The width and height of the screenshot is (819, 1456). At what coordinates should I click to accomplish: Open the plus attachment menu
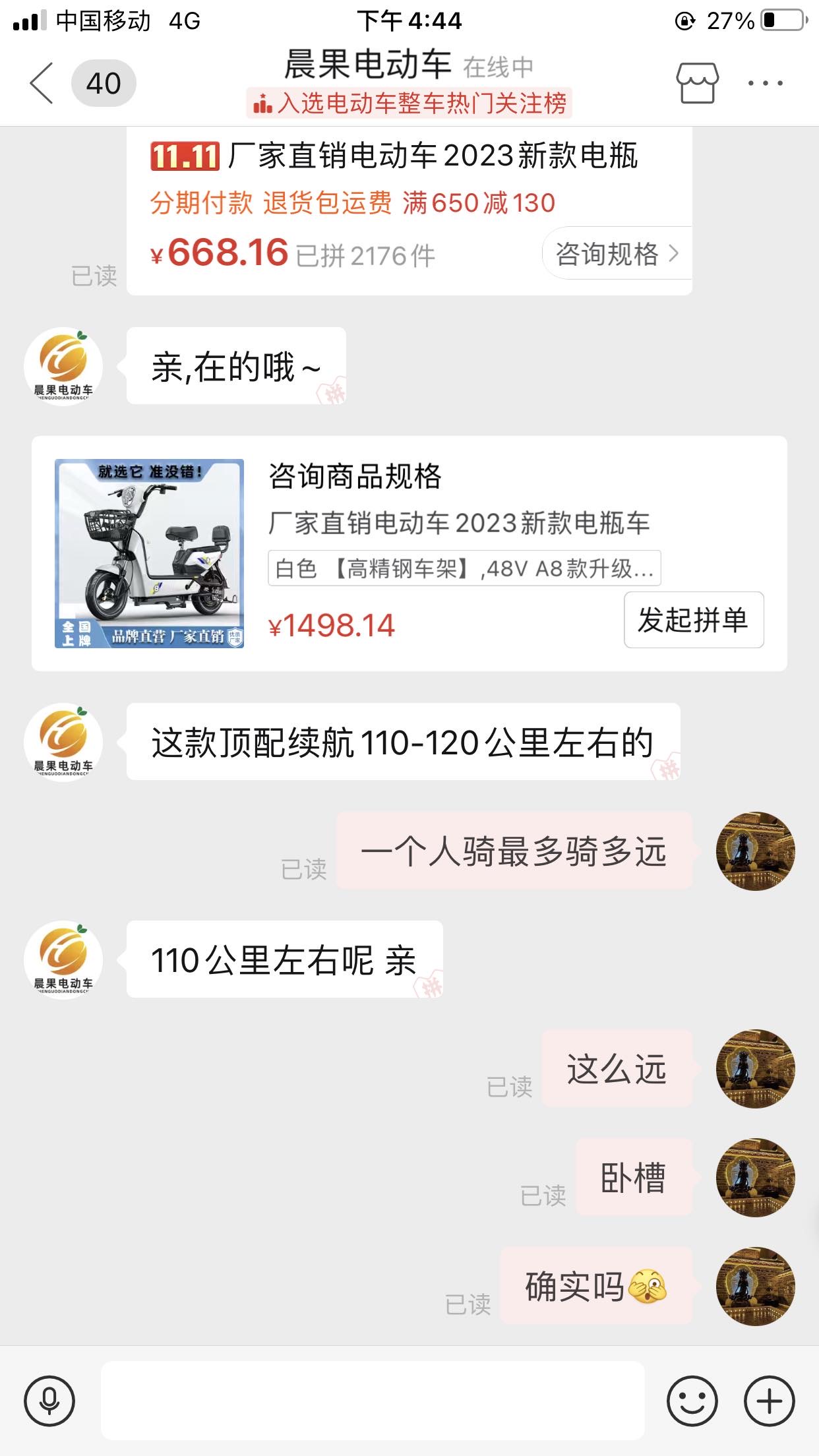click(x=769, y=1401)
